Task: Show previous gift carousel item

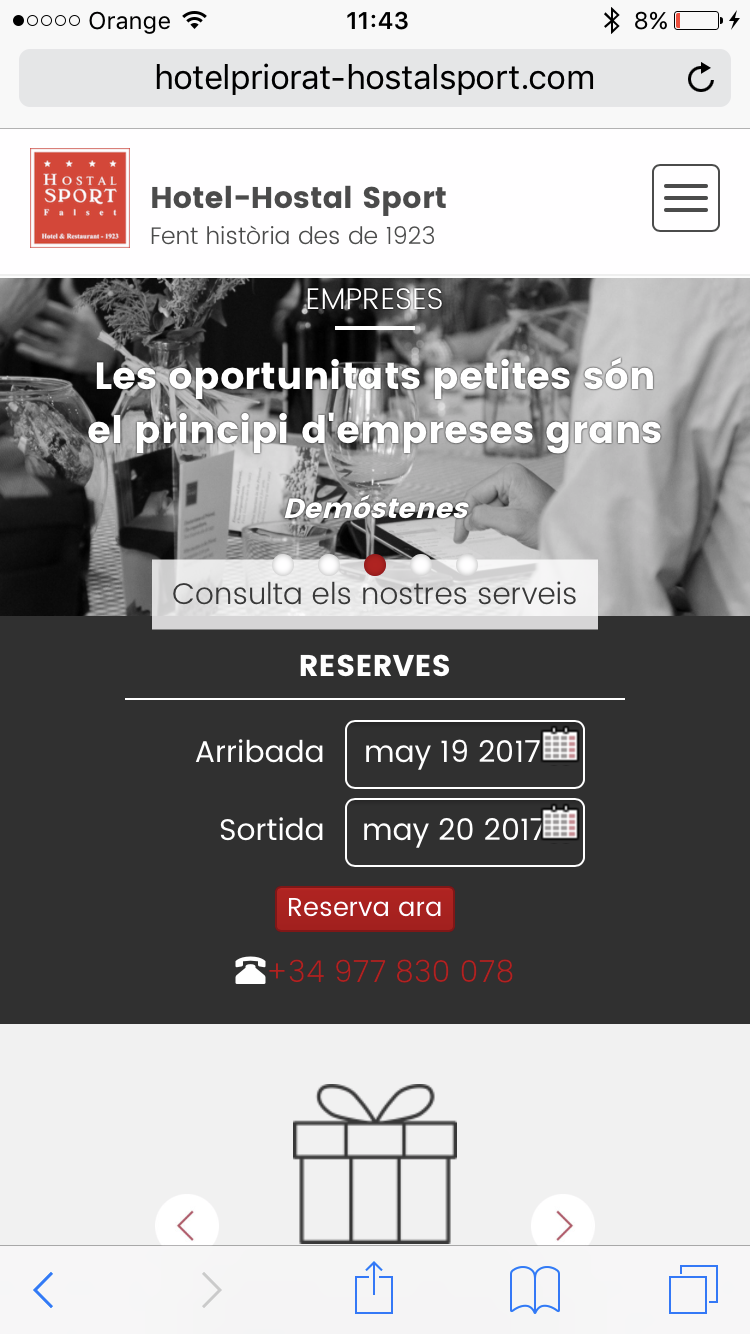Action: [x=186, y=1225]
